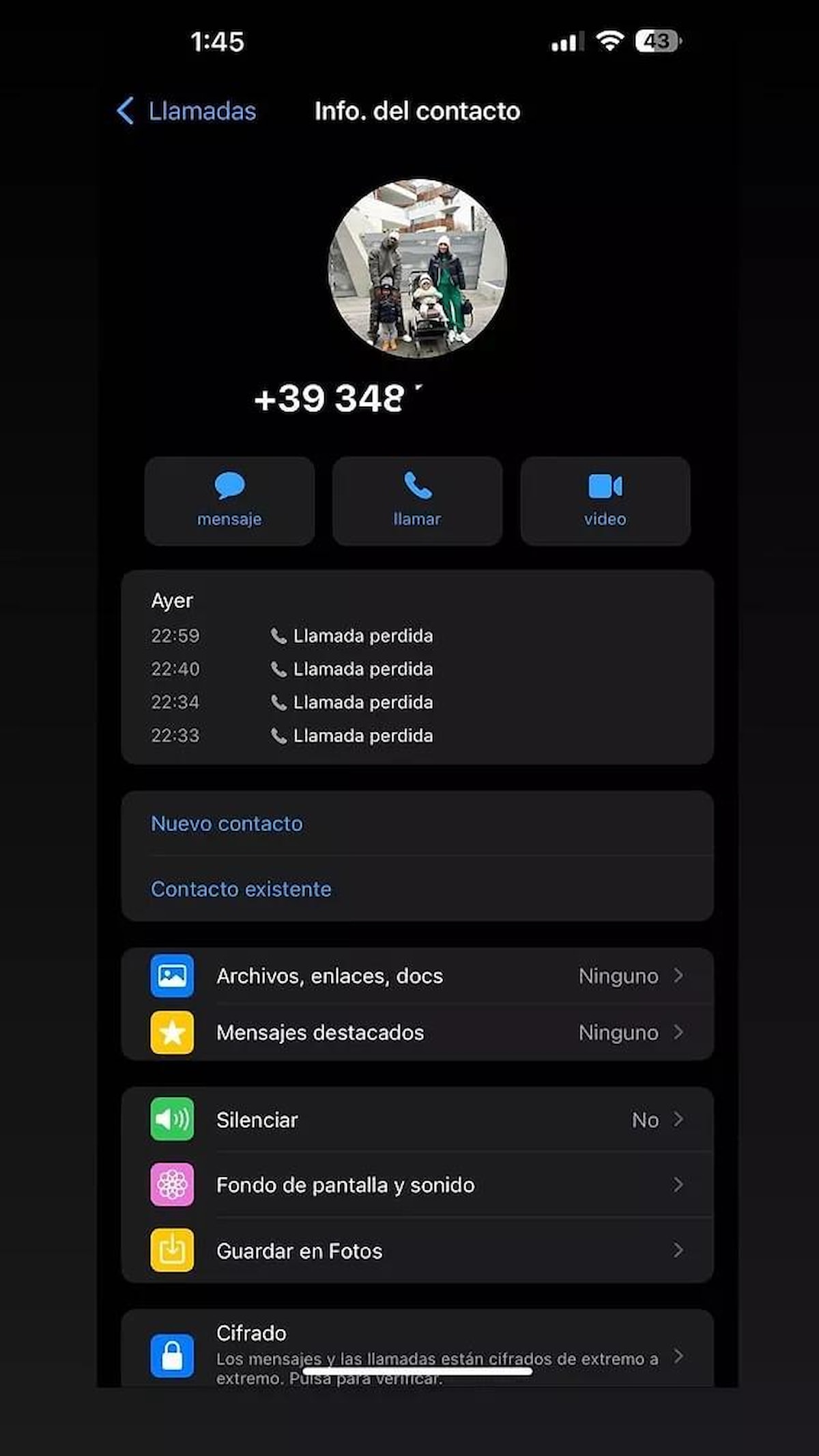Go back to Llamadas
The width and height of the screenshot is (819, 1456).
pos(186,111)
